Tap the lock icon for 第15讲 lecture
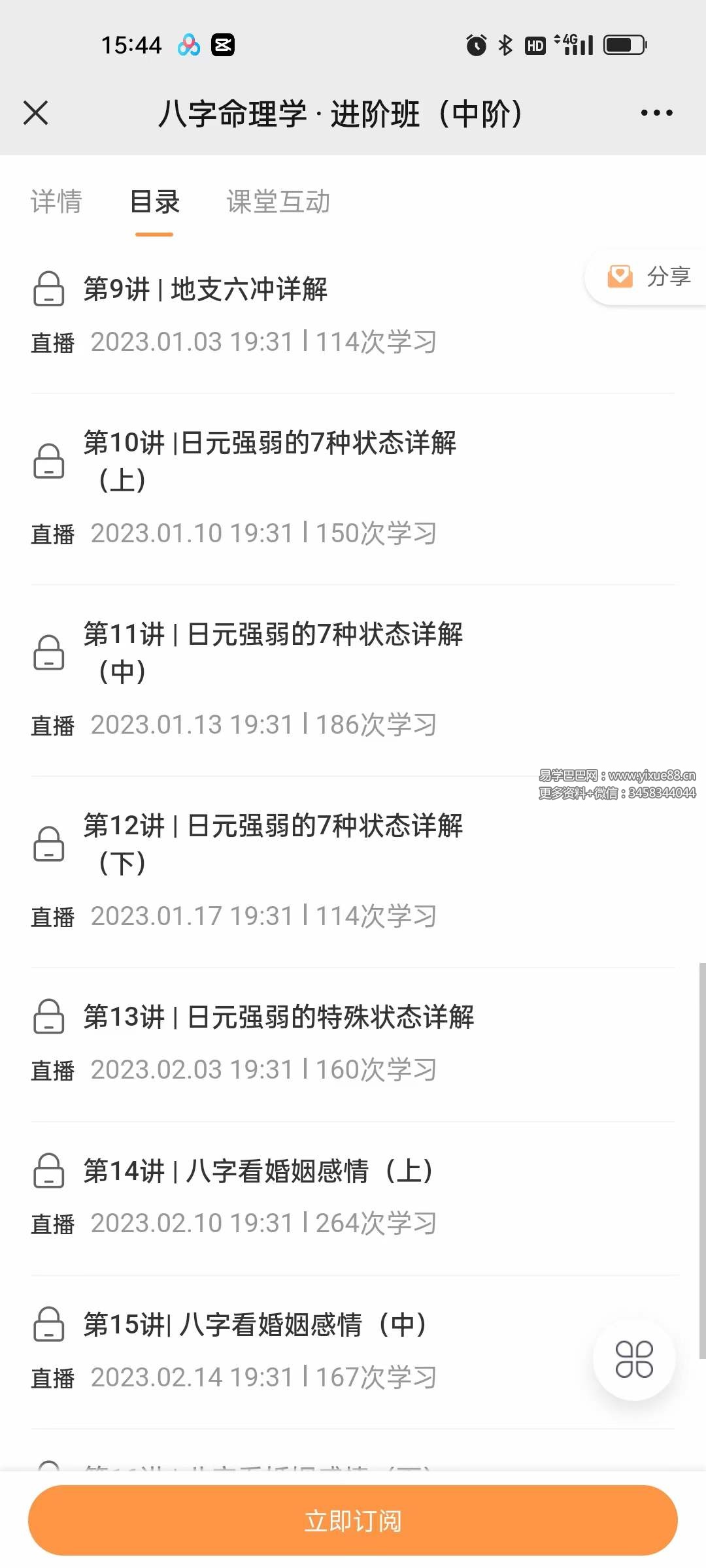This screenshot has height=1568, width=706. pyautogui.click(x=49, y=1326)
